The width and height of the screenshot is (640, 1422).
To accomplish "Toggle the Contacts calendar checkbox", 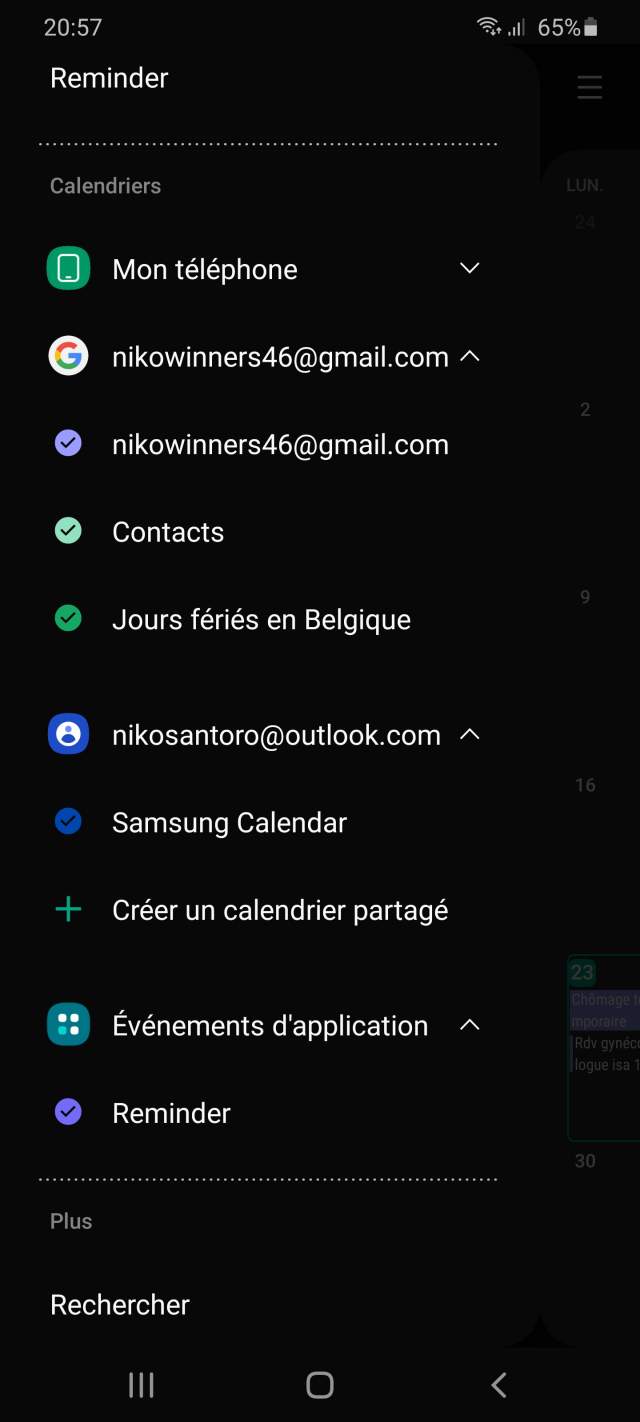I will coord(68,531).
